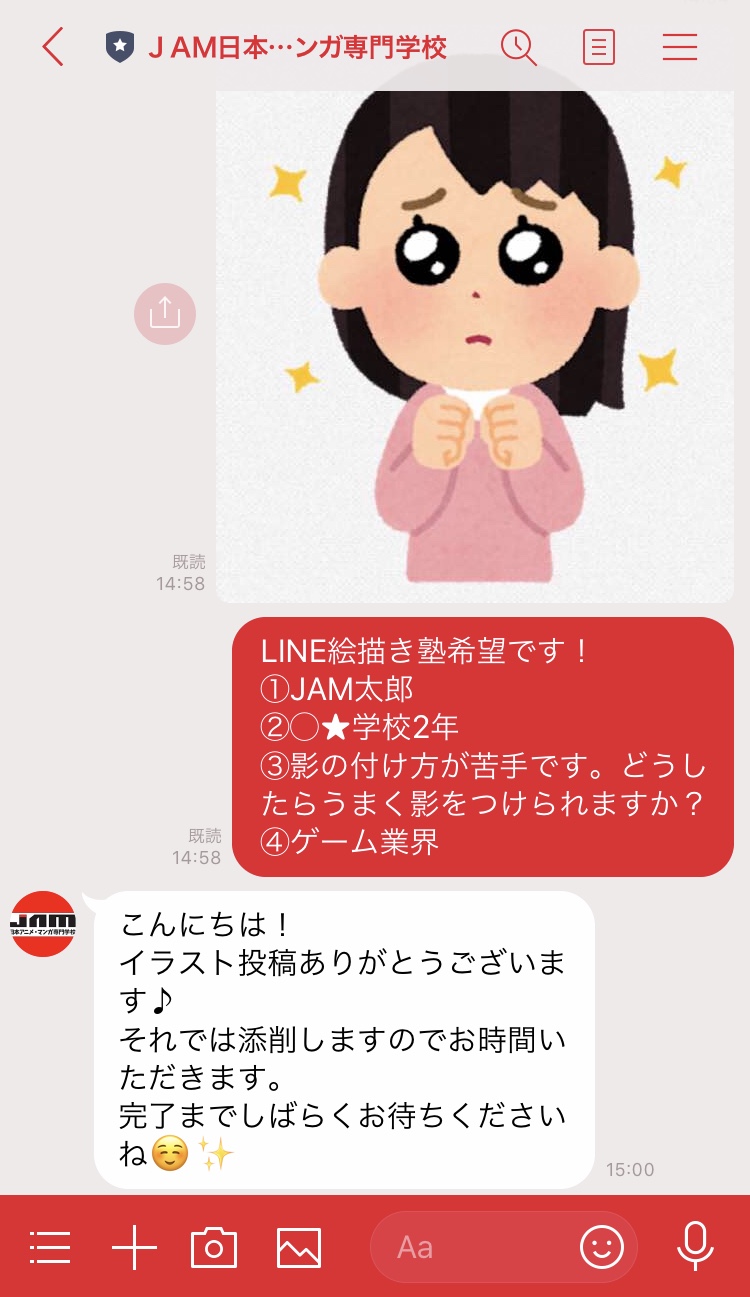Search messages with the magnifier icon
The width and height of the screenshot is (750, 1297).
(x=519, y=46)
